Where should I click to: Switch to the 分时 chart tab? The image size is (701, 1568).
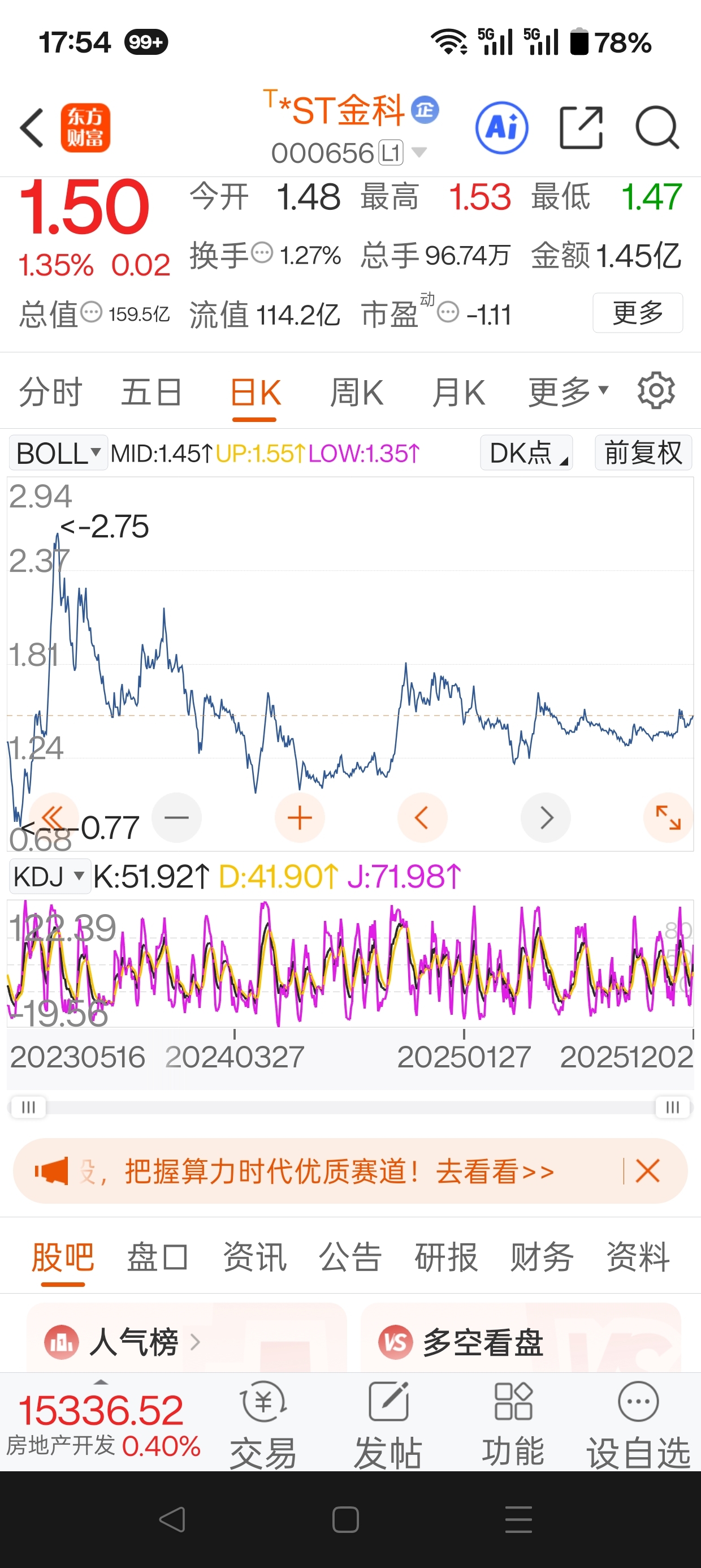tap(50, 392)
